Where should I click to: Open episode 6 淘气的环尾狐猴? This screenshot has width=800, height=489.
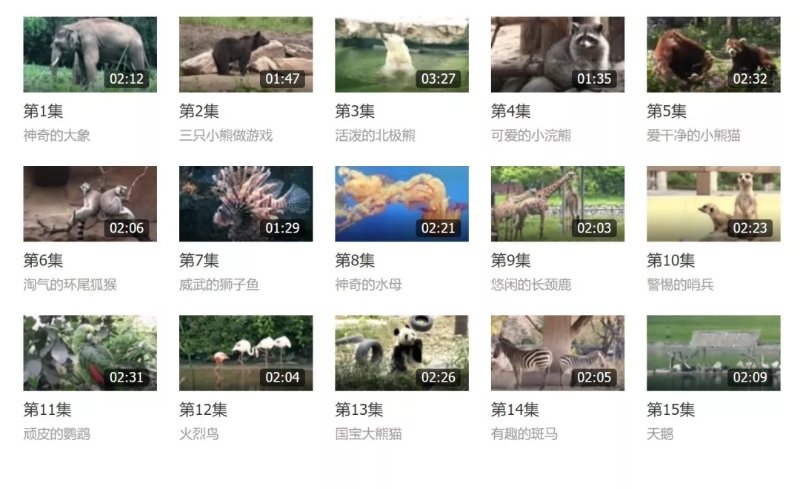point(90,204)
